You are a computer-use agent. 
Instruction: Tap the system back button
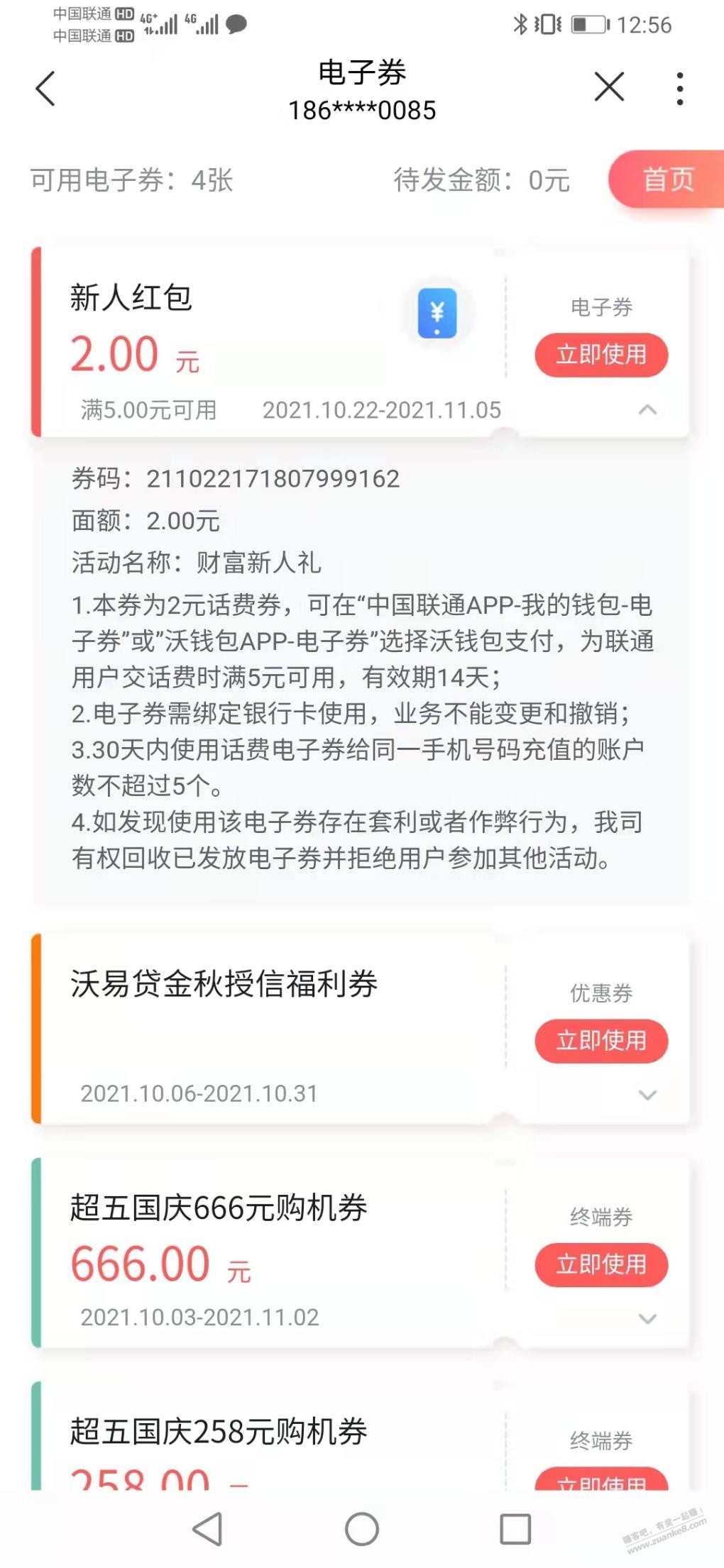point(207,1529)
